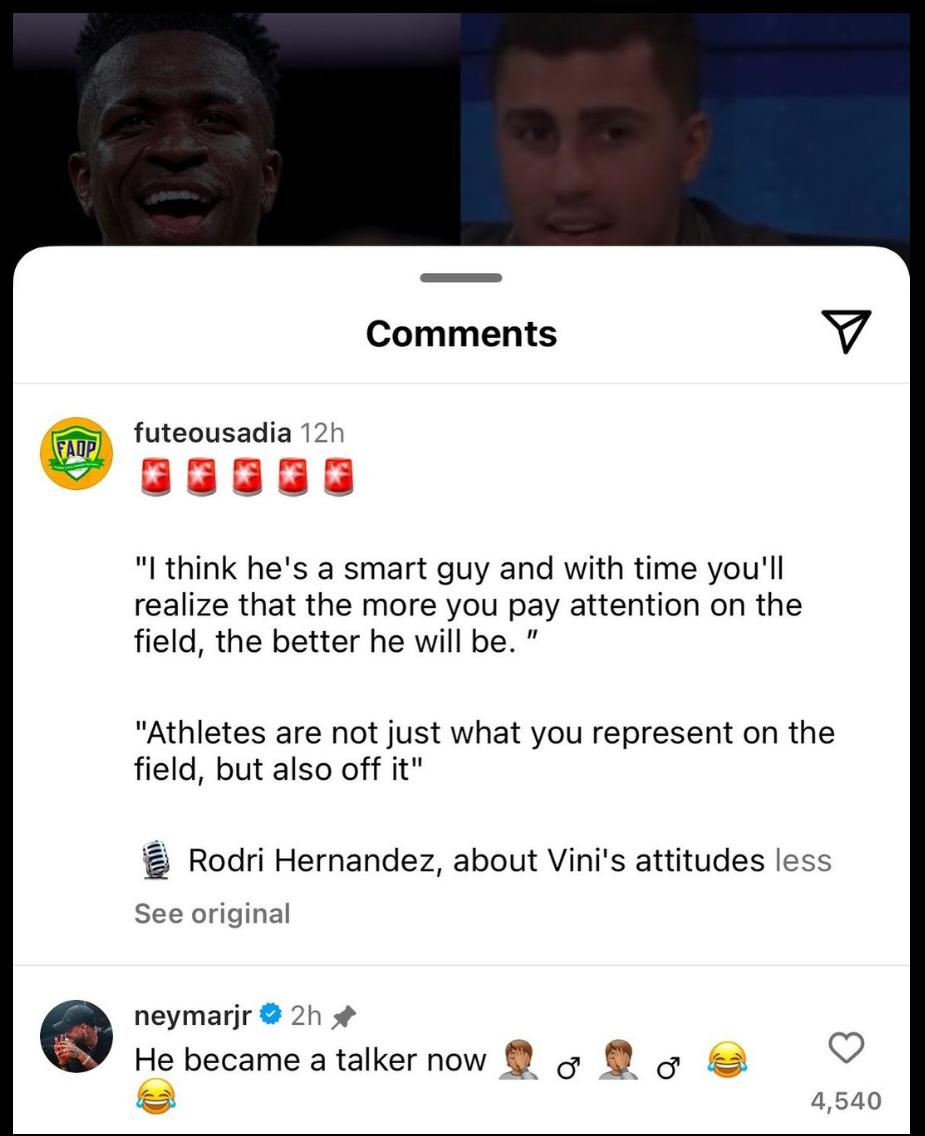Select the Comments header tab
The image size is (925, 1136).
461,333
